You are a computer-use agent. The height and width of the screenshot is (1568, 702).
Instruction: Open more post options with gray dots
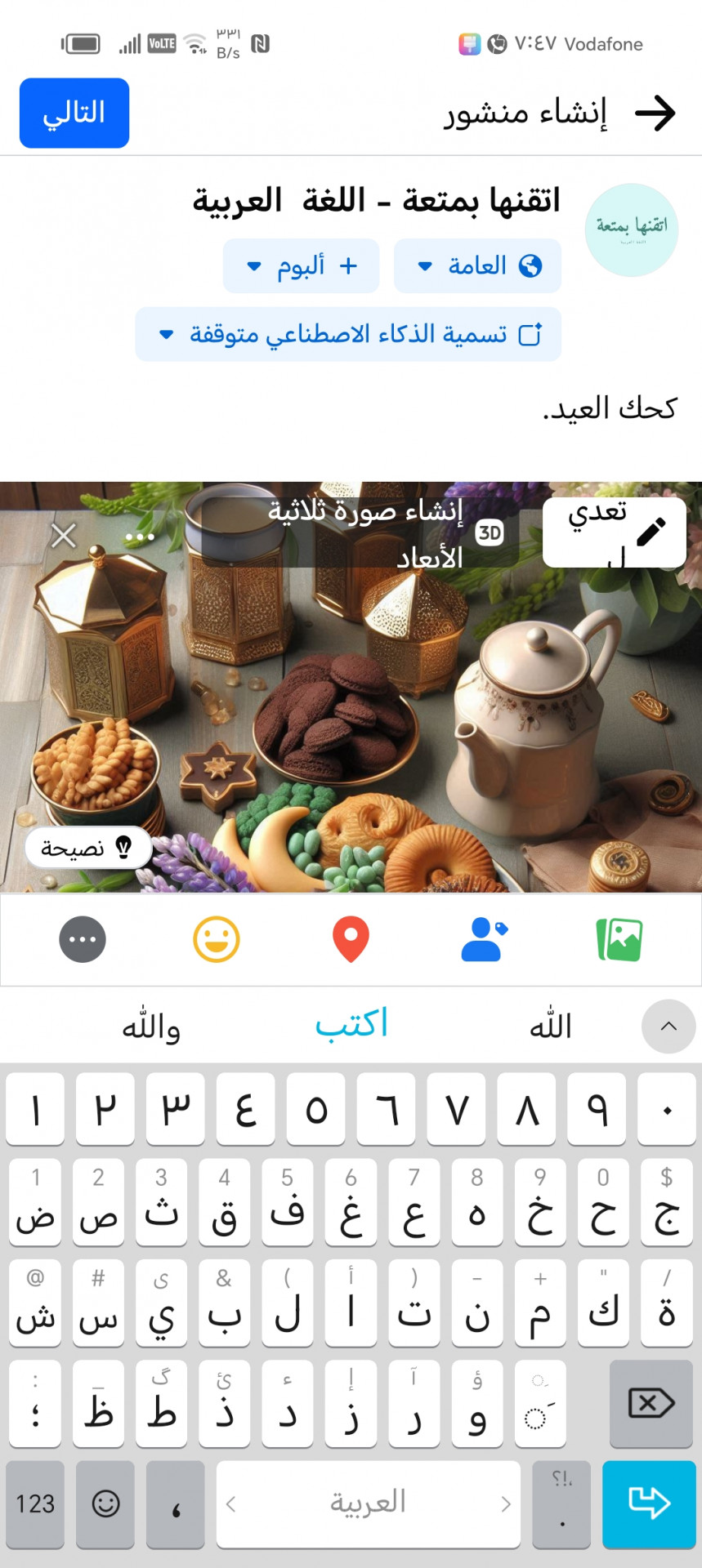pos(83,939)
